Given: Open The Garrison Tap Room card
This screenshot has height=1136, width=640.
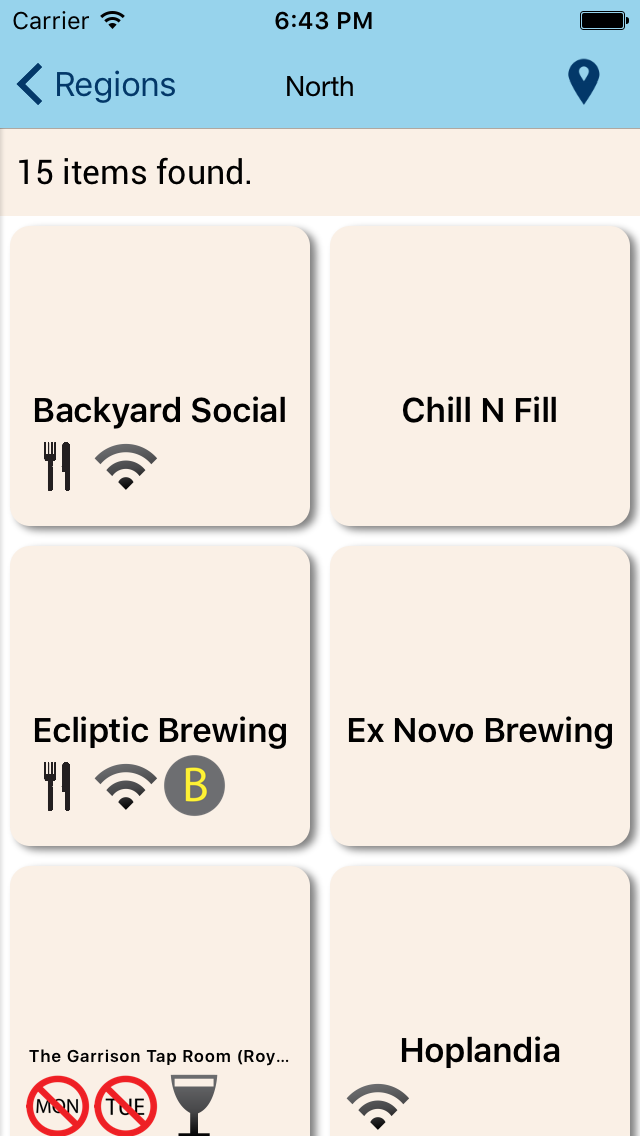Looking at the screenshot, I should click(160, 1001).
